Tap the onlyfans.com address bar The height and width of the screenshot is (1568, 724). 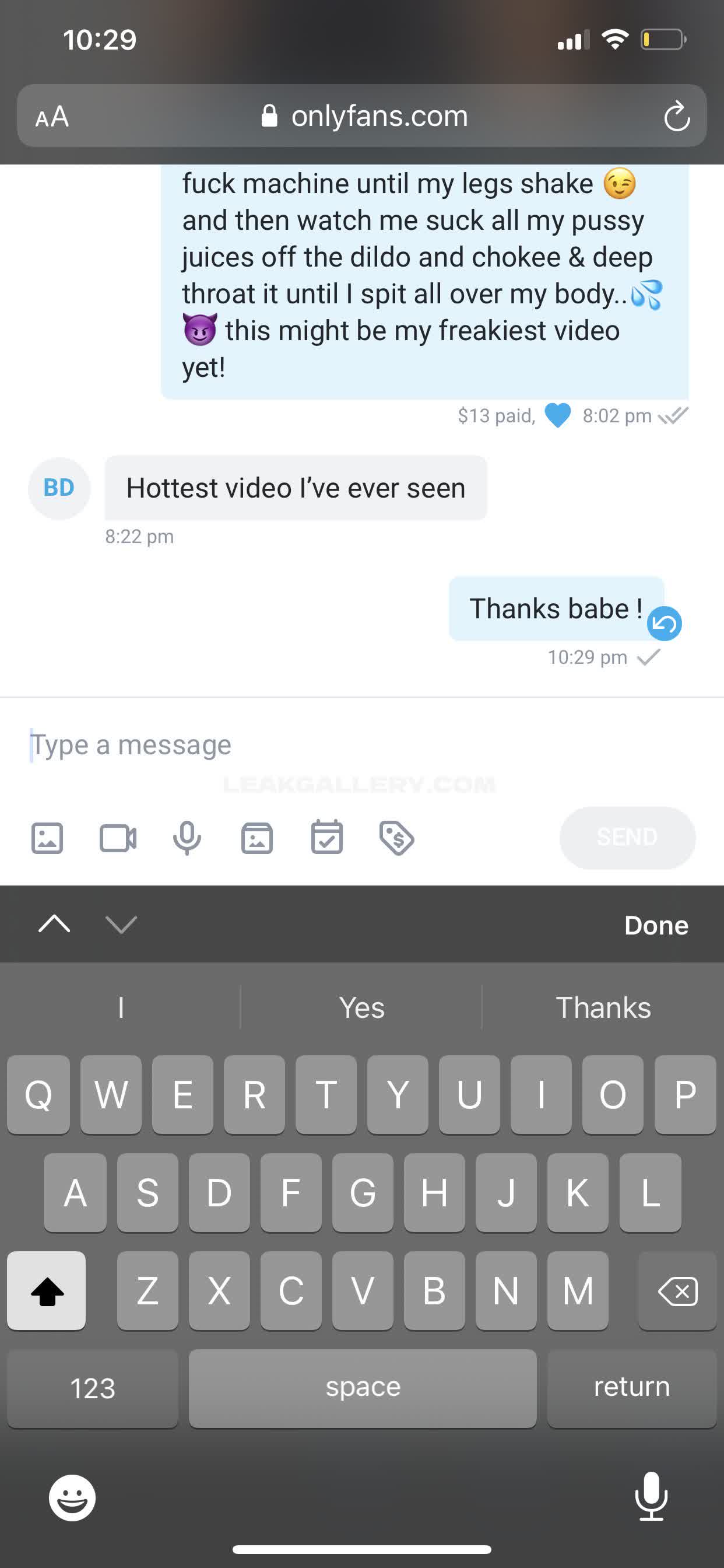(x=364, y=116)
